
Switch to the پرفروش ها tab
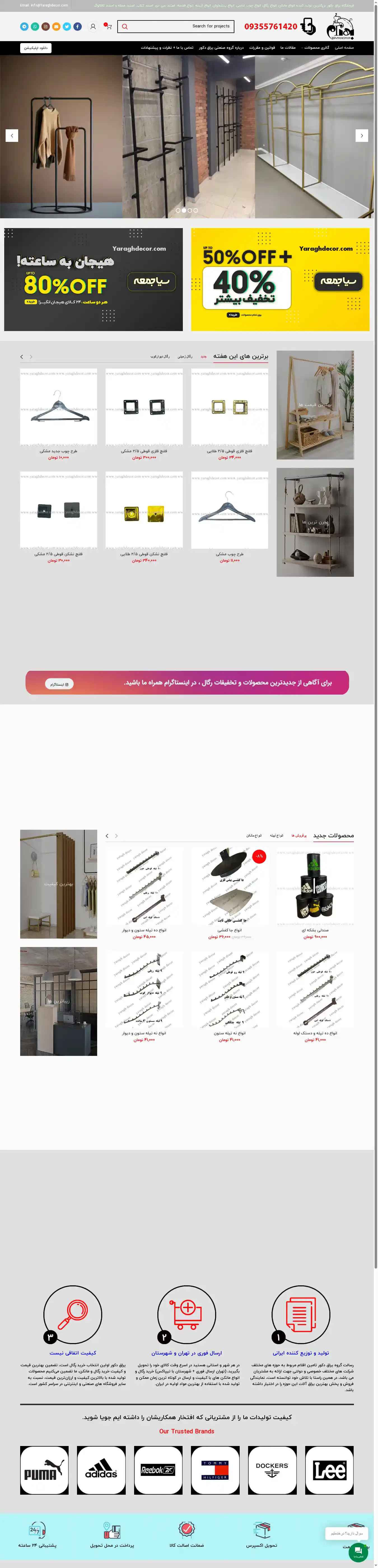(299, 836)
